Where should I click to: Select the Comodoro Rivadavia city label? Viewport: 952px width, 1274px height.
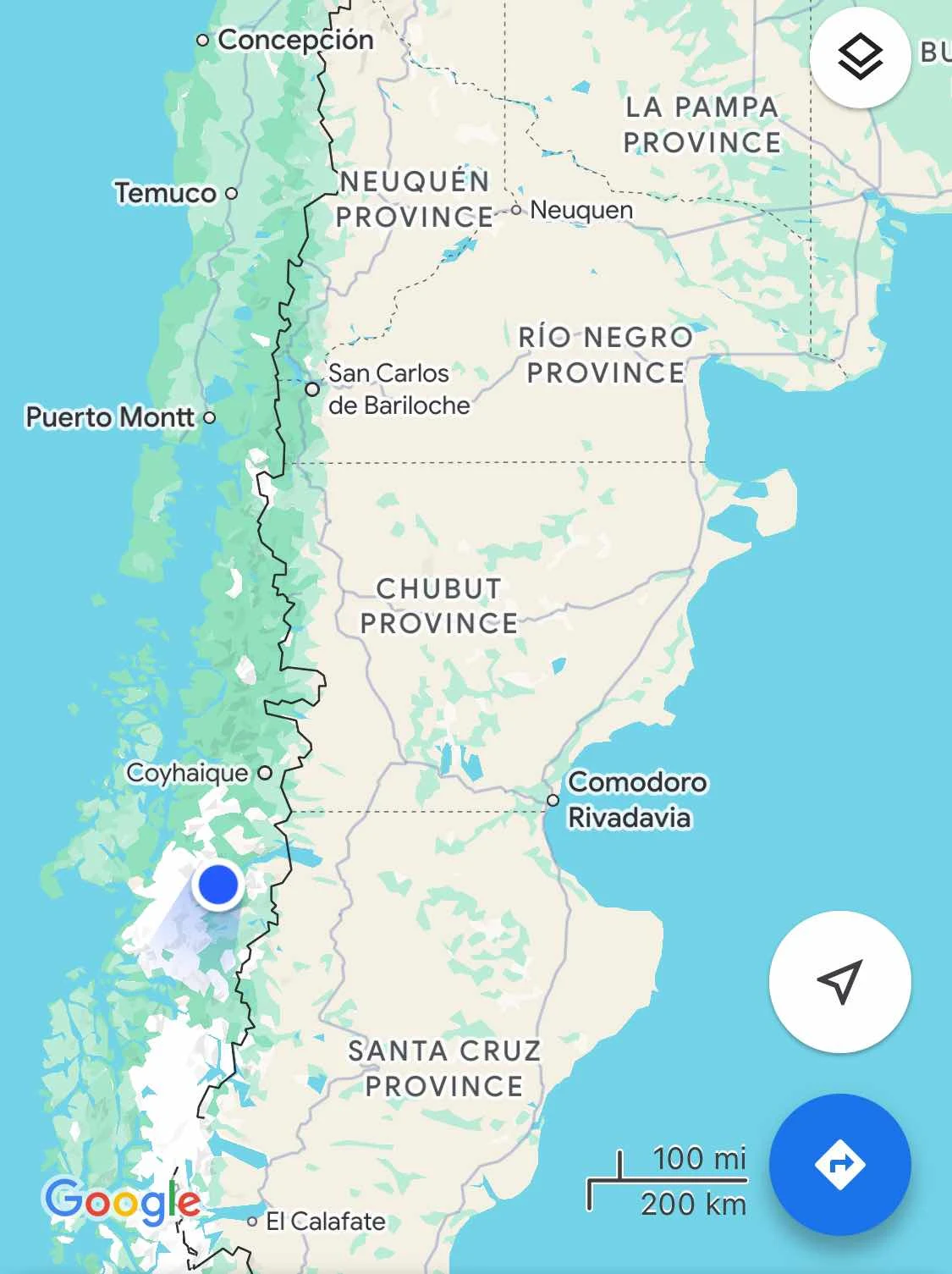pos(636,799)
